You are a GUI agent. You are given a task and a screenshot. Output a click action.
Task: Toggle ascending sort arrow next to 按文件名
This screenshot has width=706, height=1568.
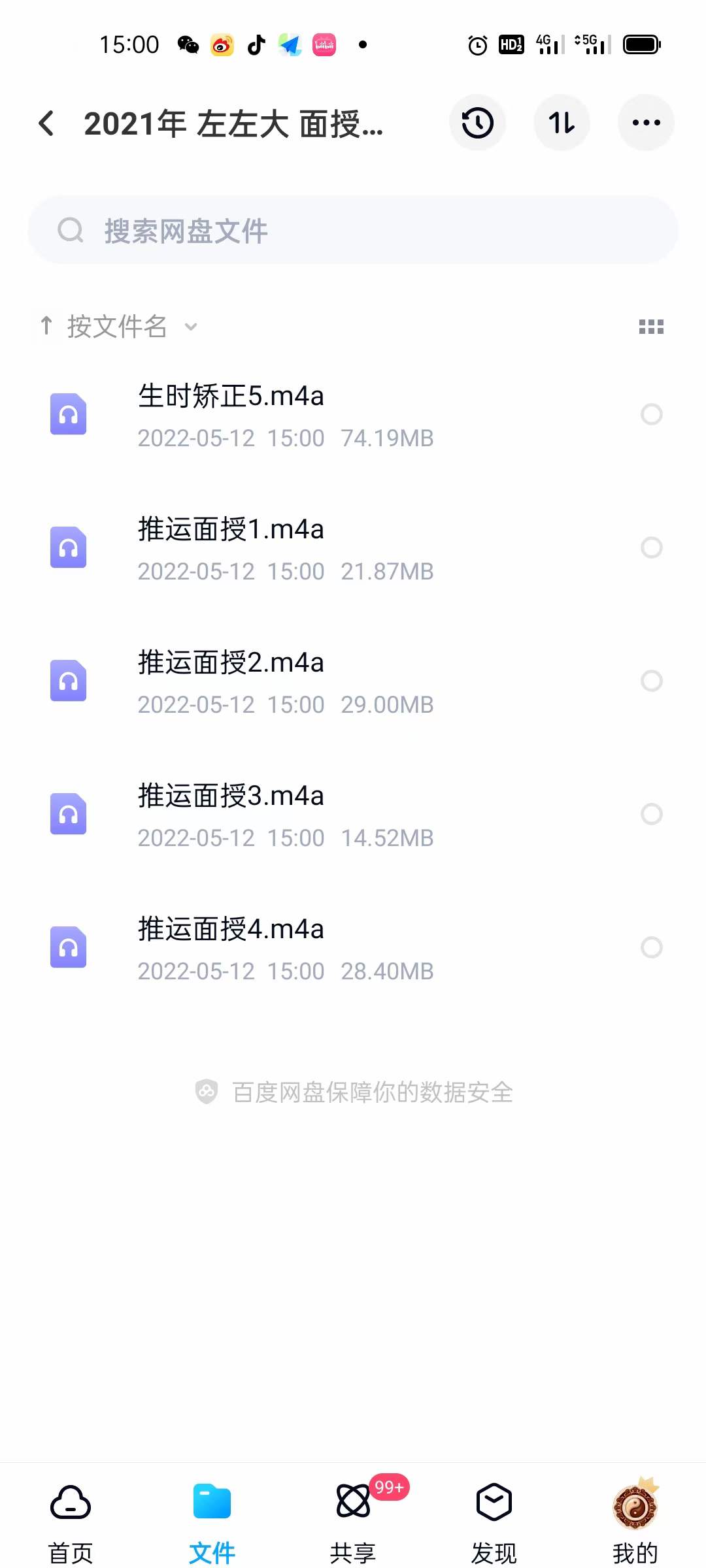(46, 326)
